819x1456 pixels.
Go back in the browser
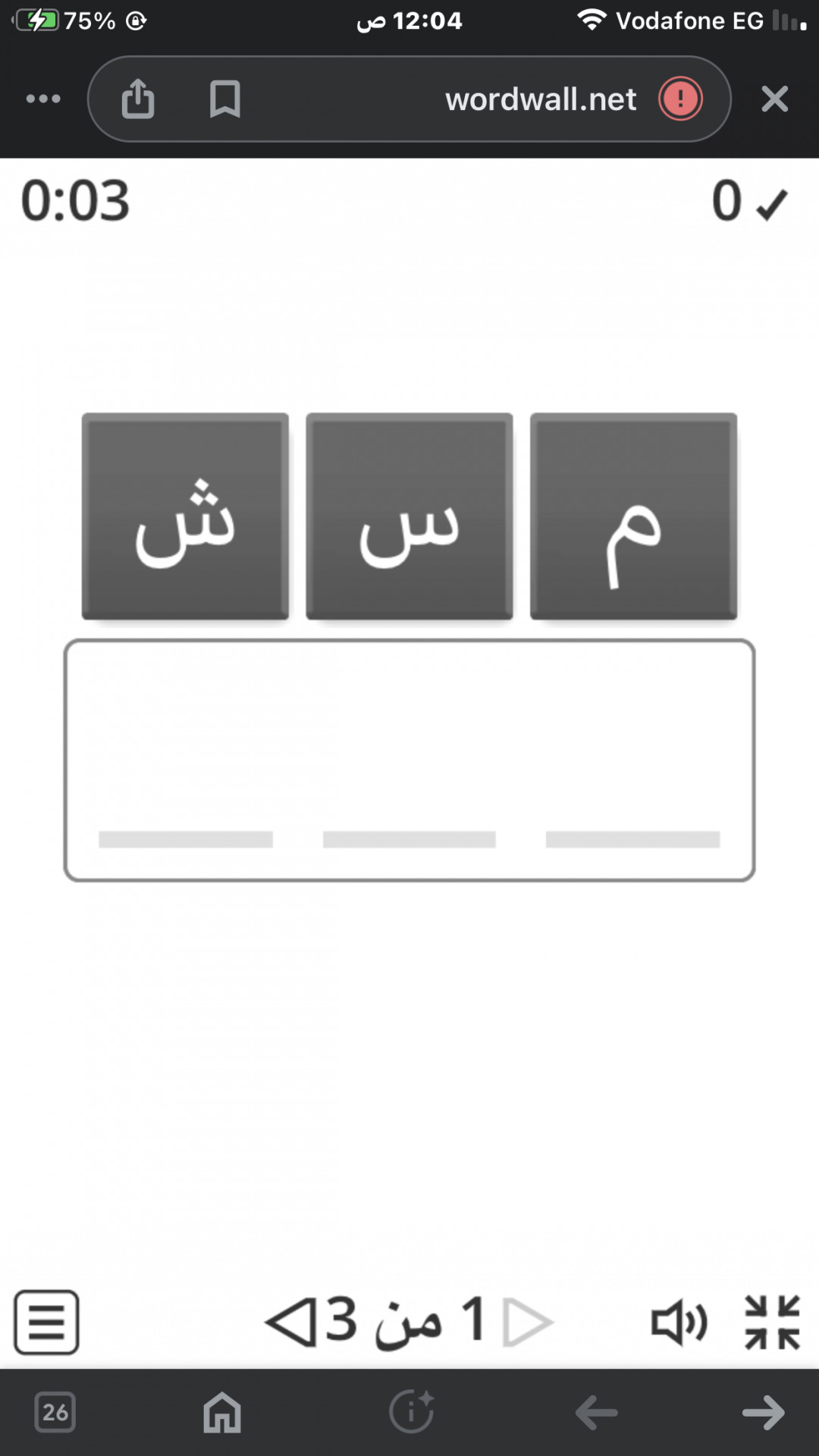(597, 1413)
